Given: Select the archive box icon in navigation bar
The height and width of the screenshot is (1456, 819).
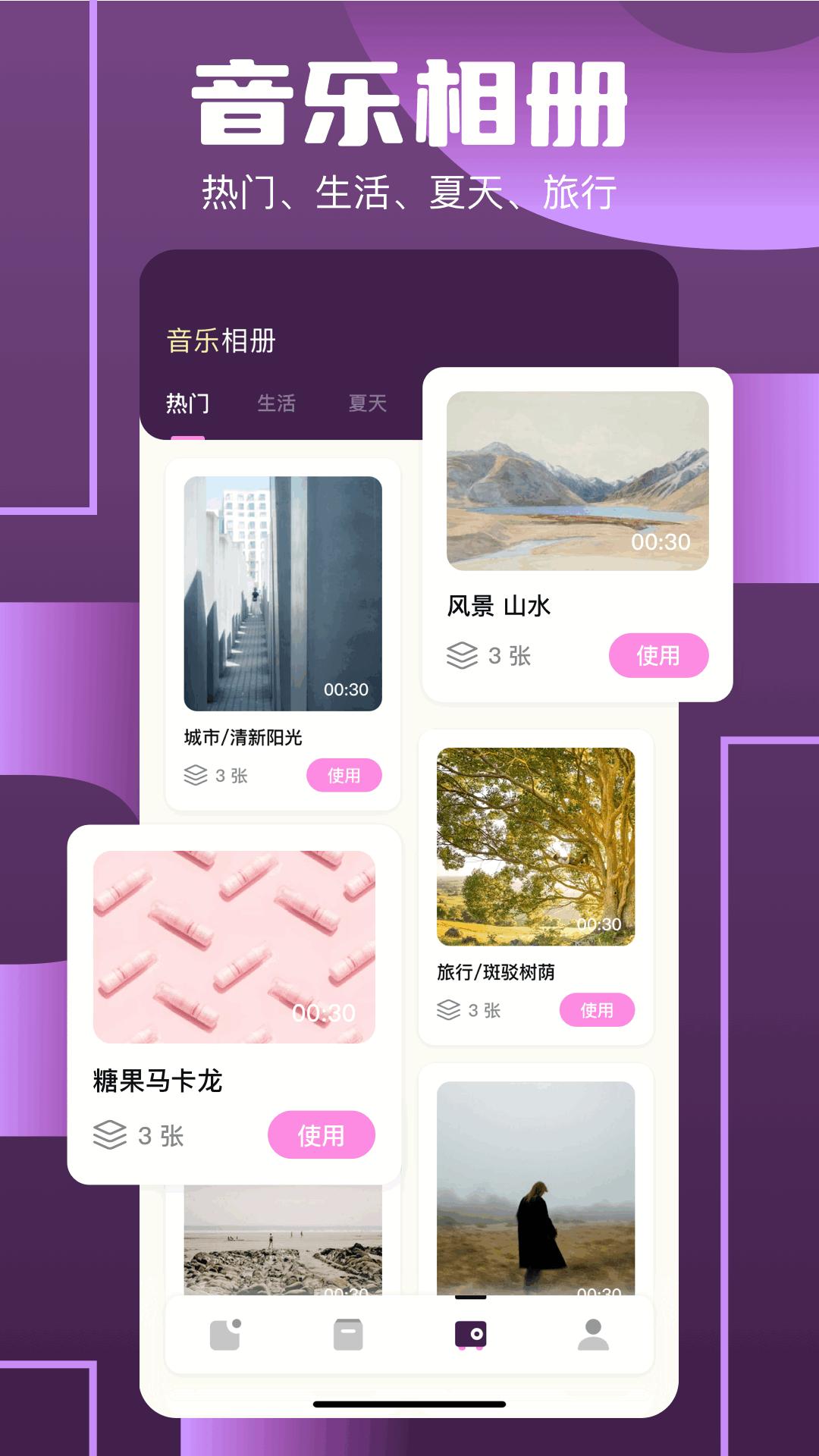Looking at the screenshot, I should point(349,1332).
